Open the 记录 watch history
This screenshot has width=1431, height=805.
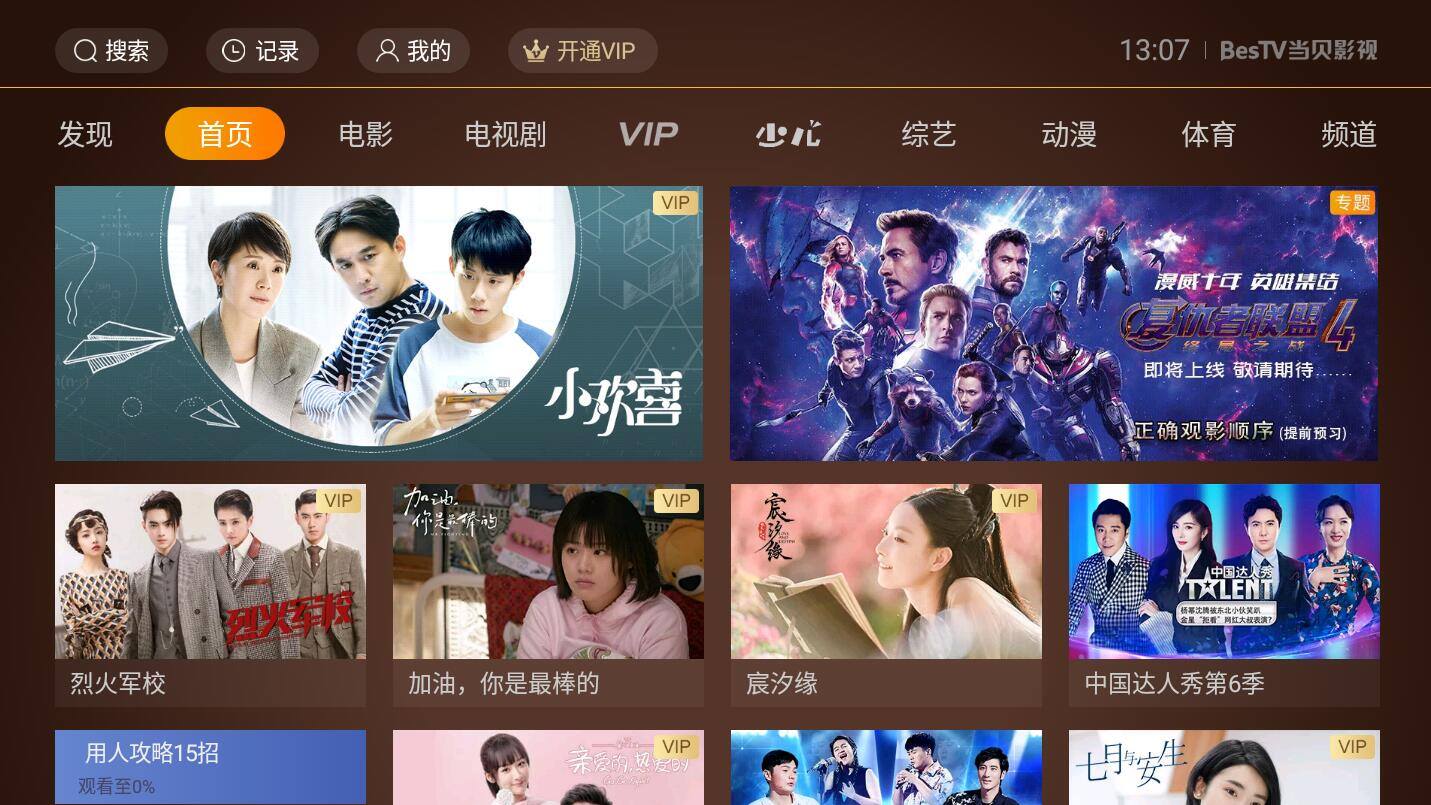click(x=262, y=51)
